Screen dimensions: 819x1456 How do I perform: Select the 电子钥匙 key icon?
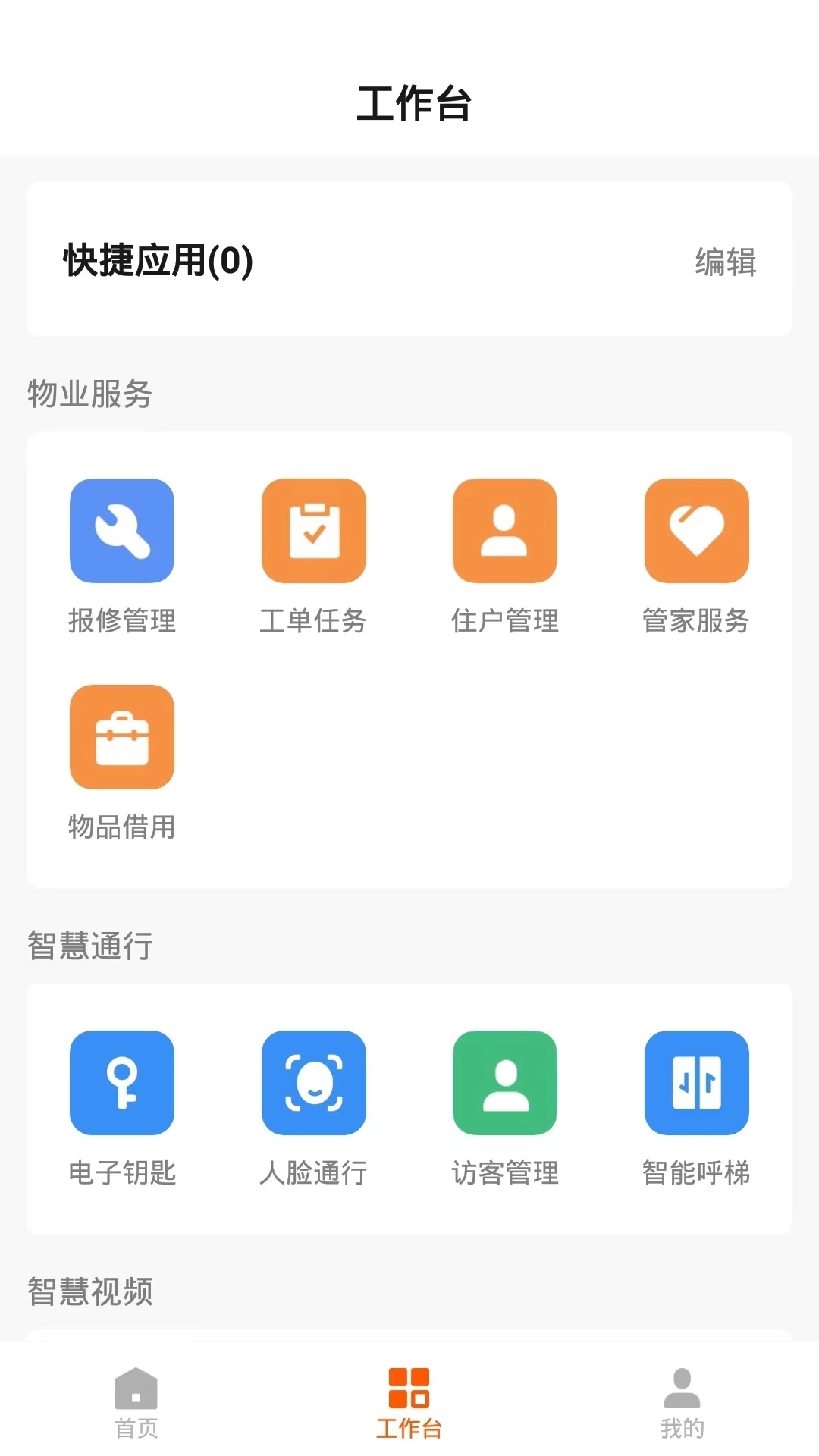(x=122, y=1083)
